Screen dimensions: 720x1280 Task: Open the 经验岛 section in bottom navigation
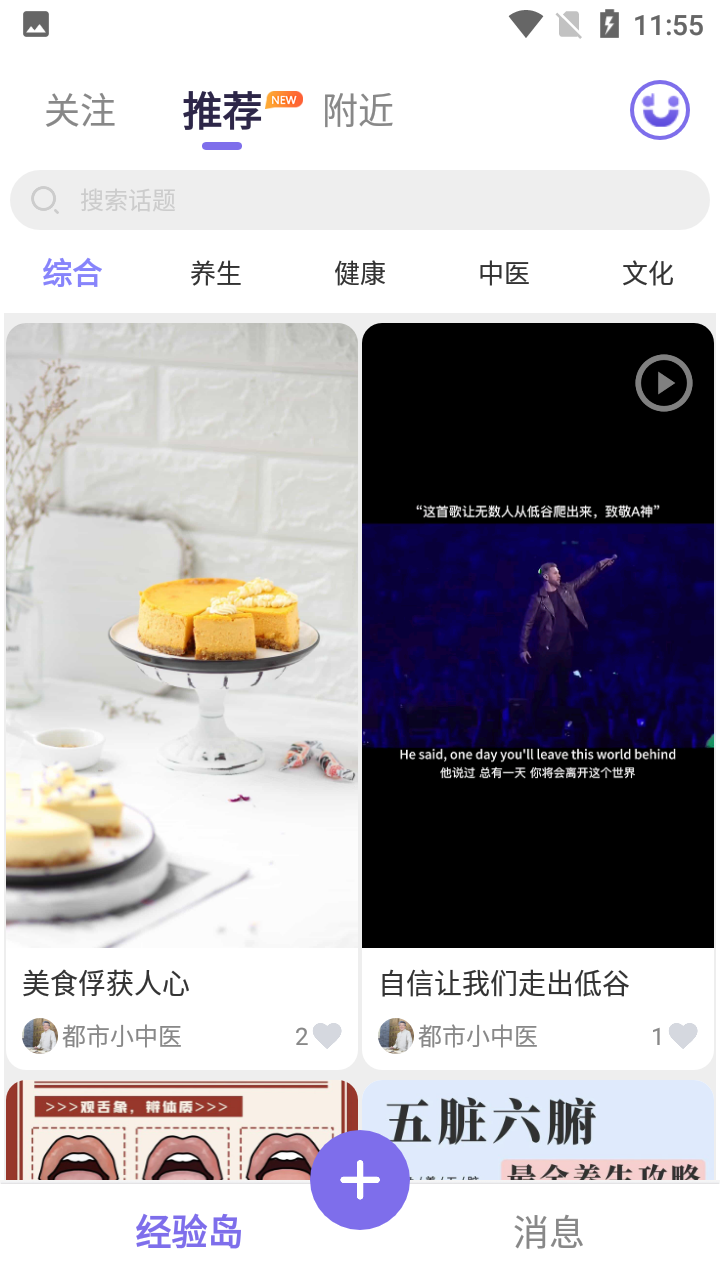pyautogui.click(x=188, y=1234)
